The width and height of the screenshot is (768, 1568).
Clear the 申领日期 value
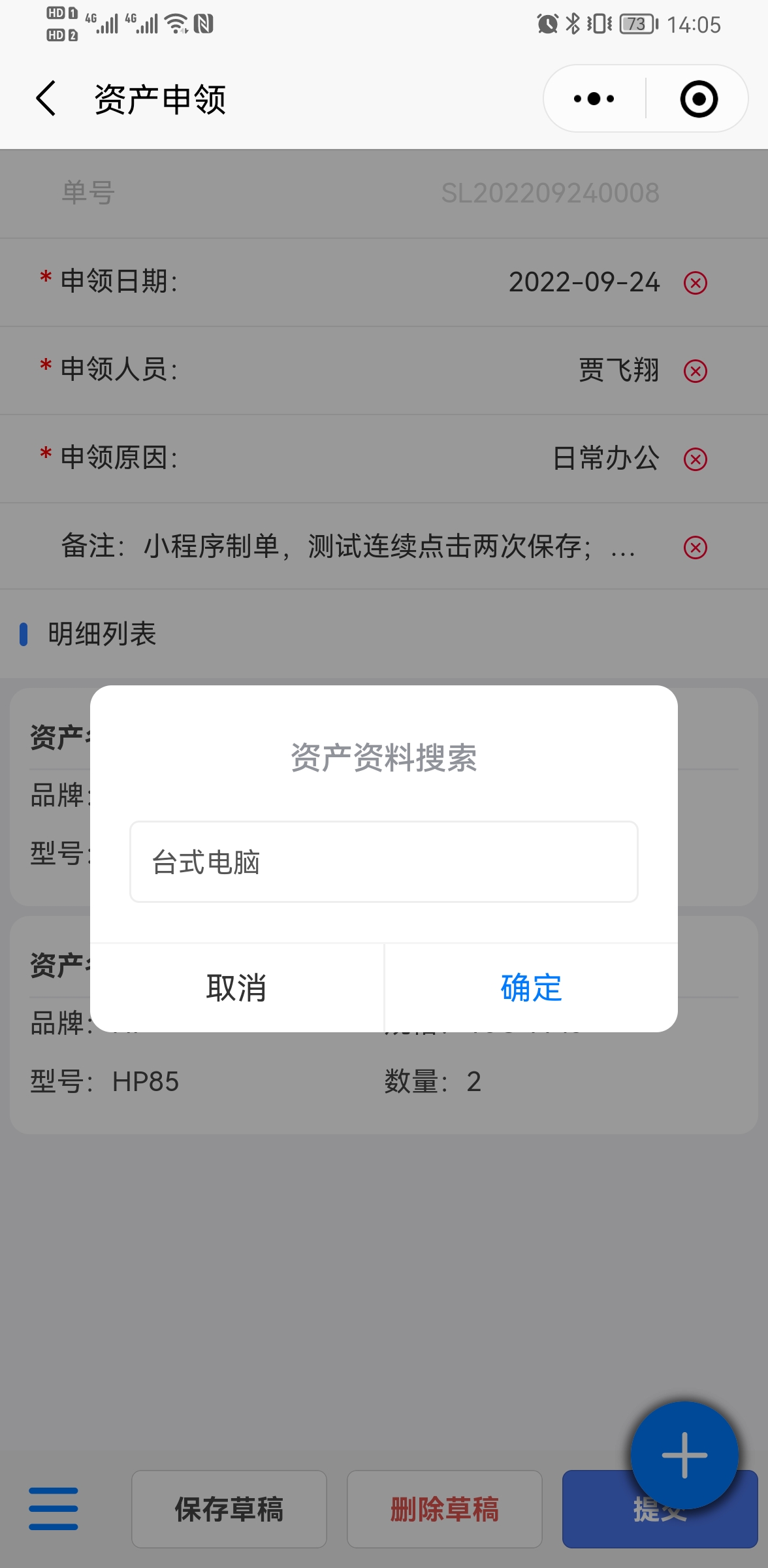[x=696, y=283]
